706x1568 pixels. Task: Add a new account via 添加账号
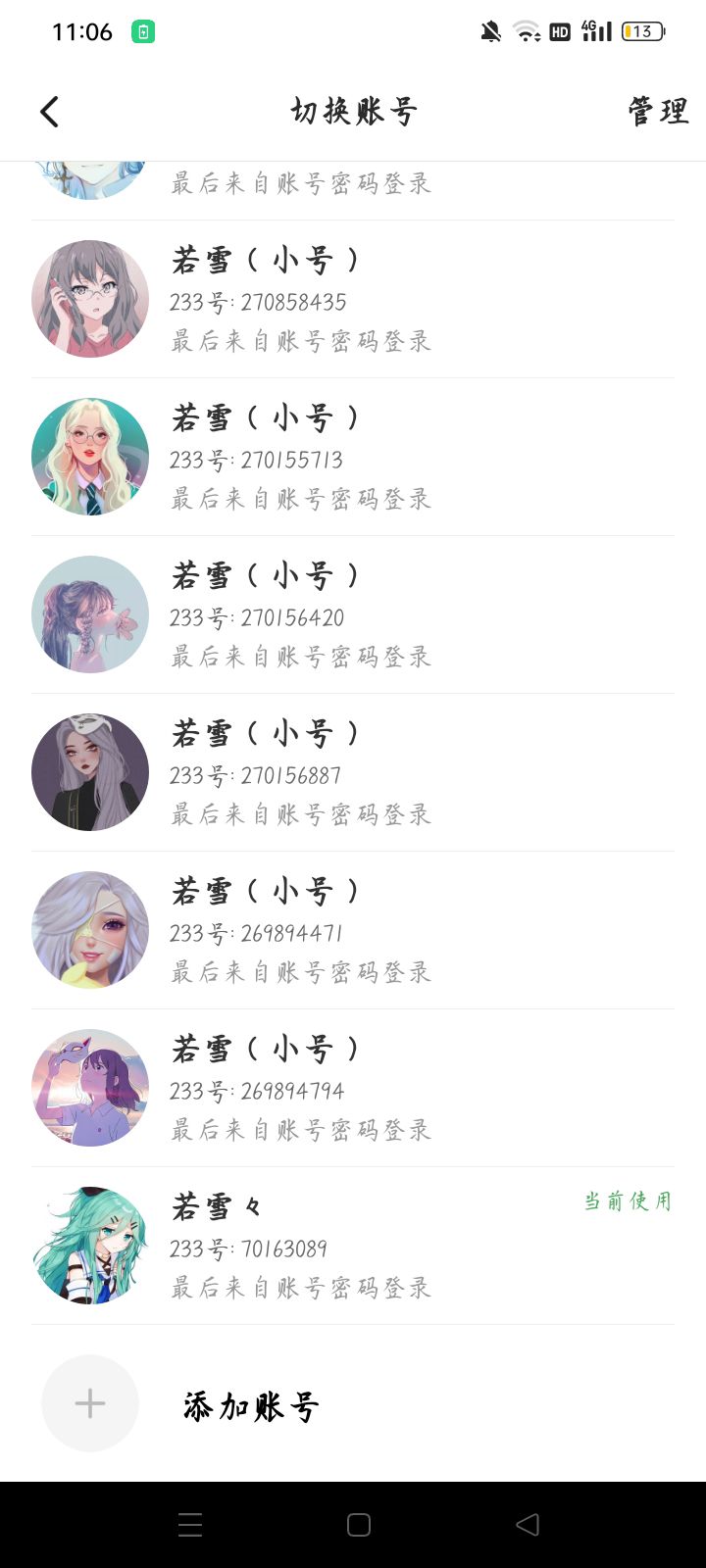click(250, 1406)
